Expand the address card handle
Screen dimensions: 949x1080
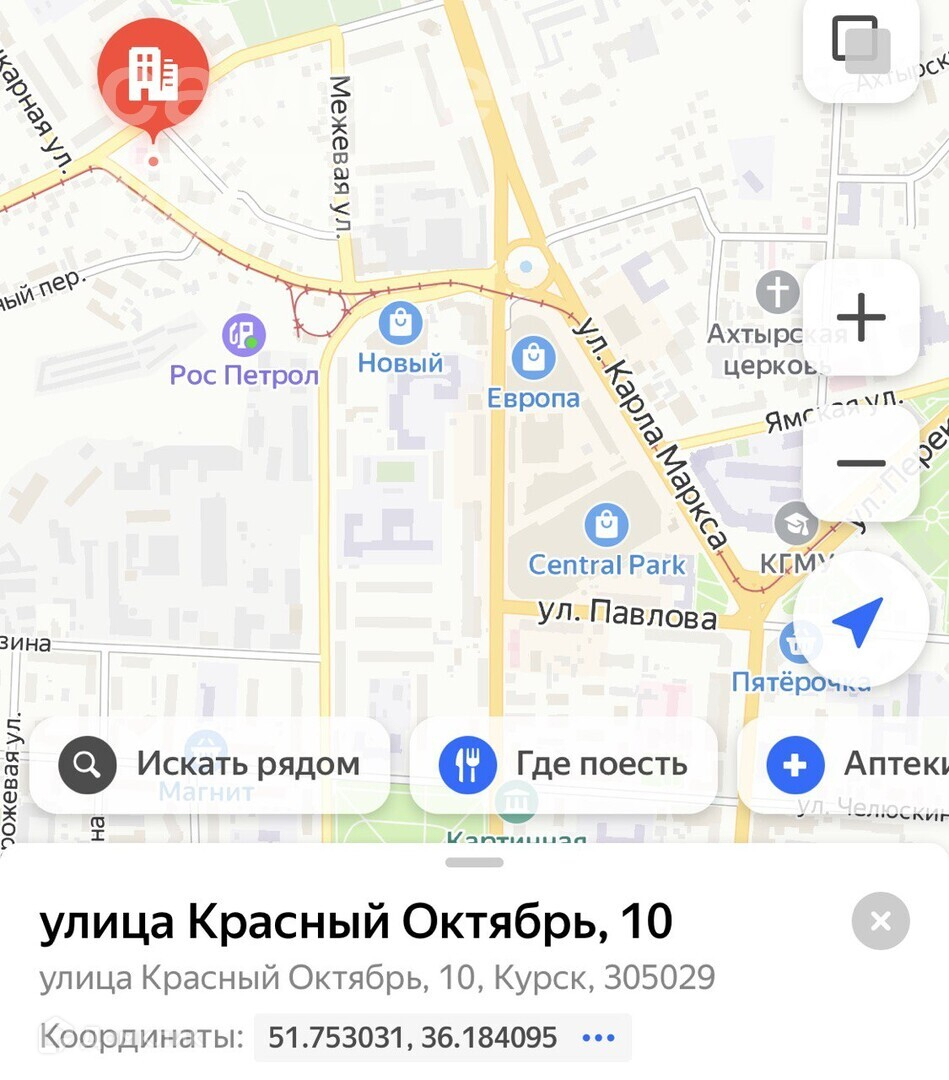(x=474, y=862)
